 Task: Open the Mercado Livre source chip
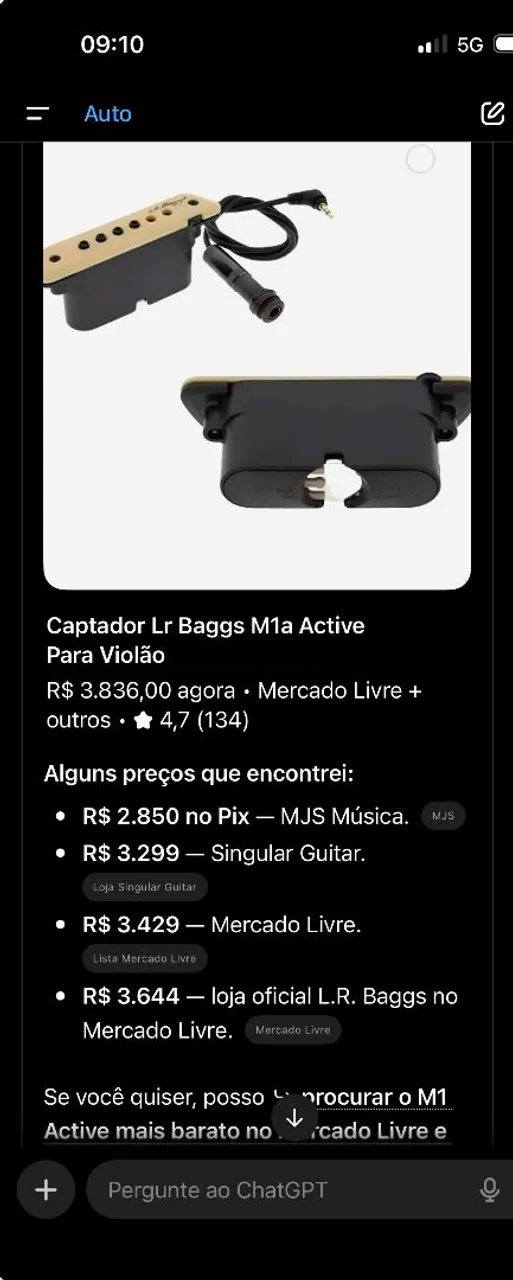(x=293, y=1030)
